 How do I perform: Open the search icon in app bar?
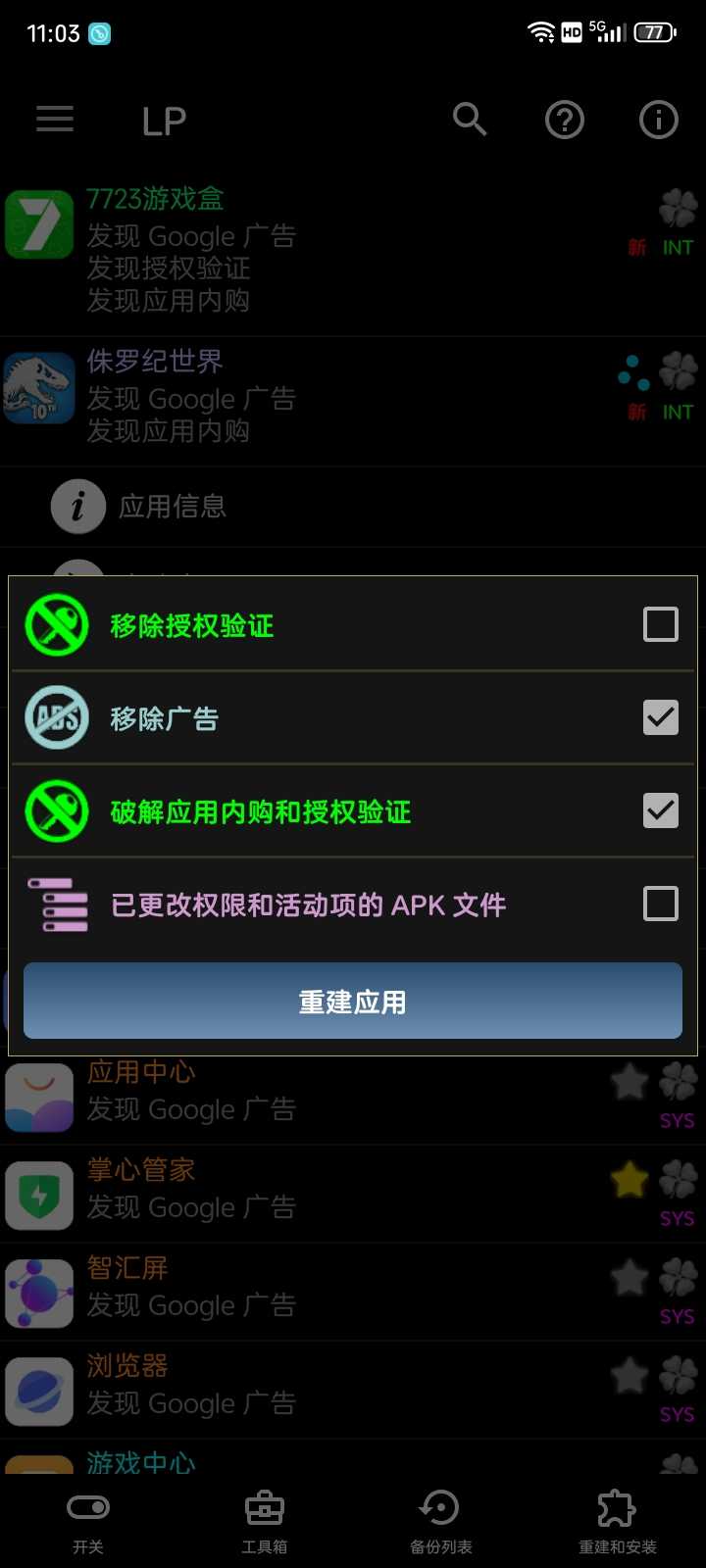(470, 120)
